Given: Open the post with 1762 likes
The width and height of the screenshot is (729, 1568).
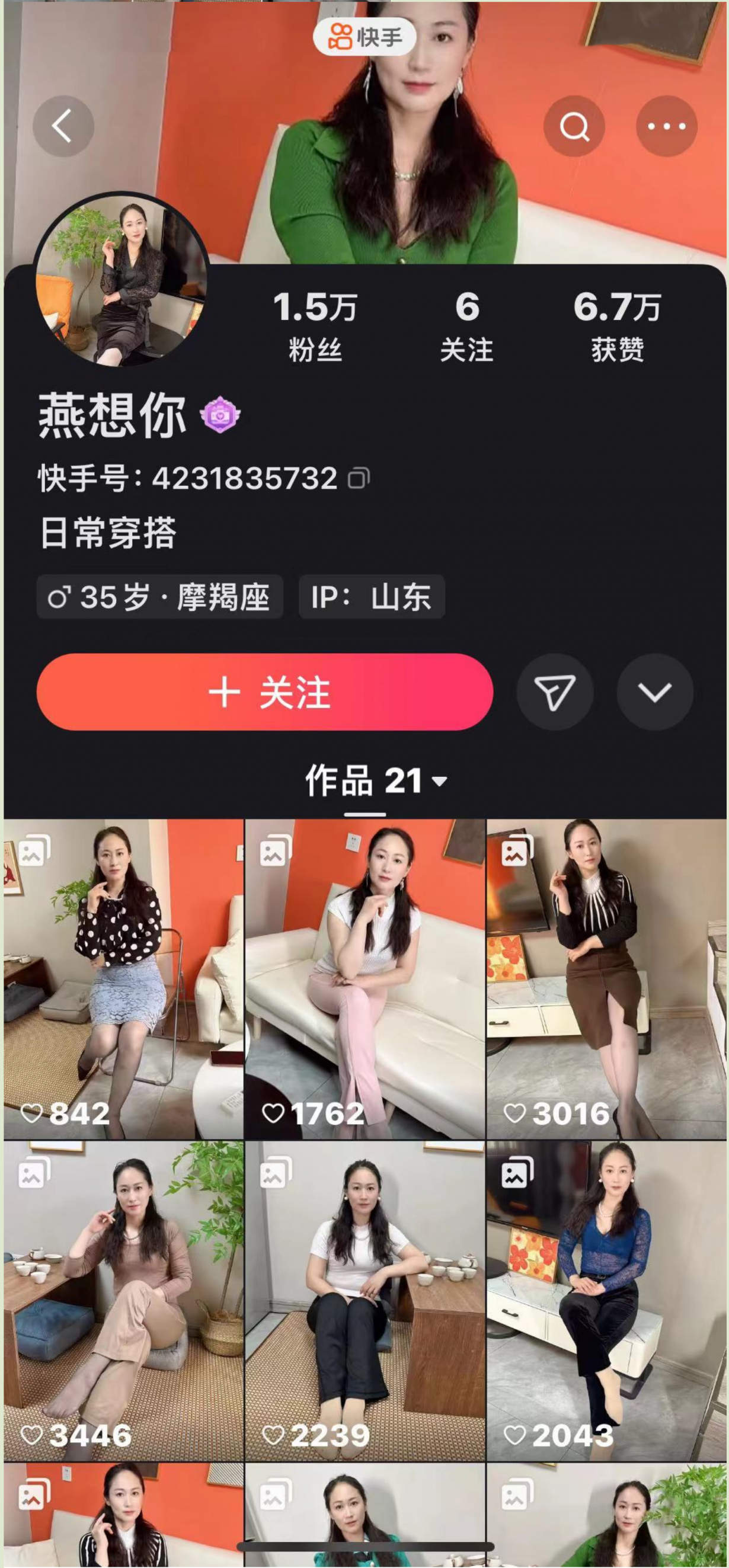Looking at the screenshot, I should (x=365, y=979).
